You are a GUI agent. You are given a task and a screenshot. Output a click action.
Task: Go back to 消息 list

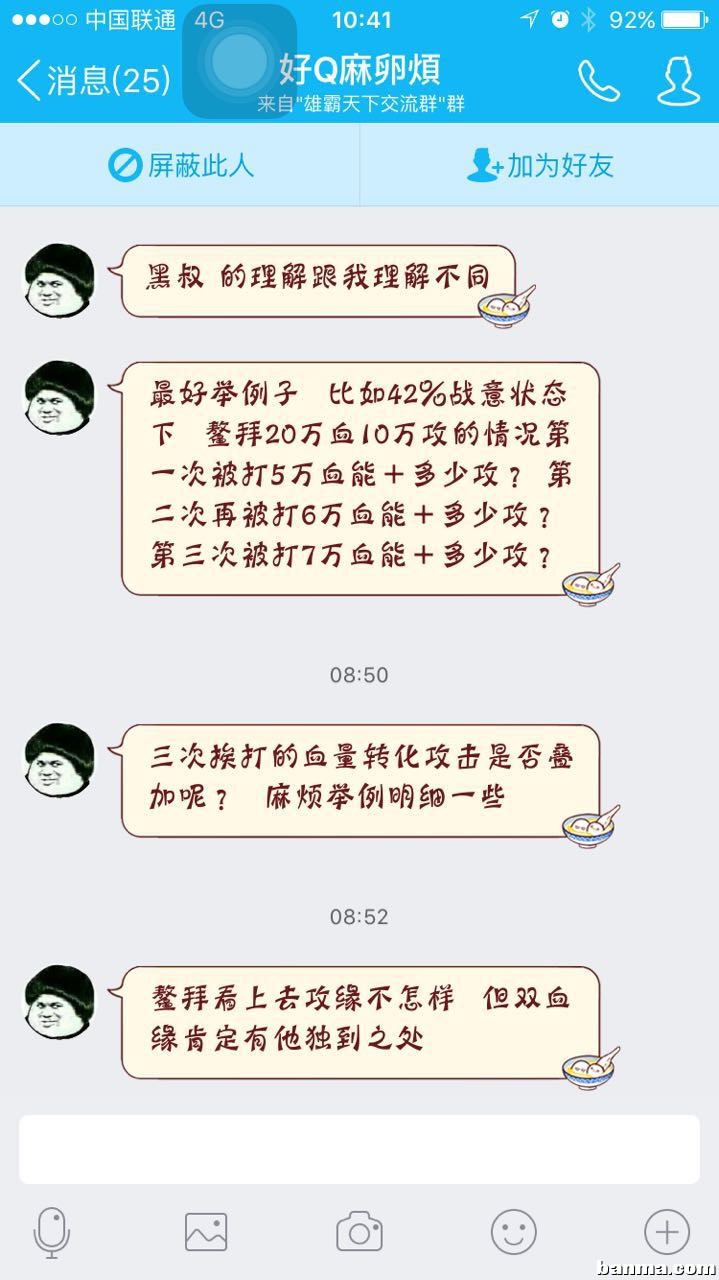[x=93, y=80]
